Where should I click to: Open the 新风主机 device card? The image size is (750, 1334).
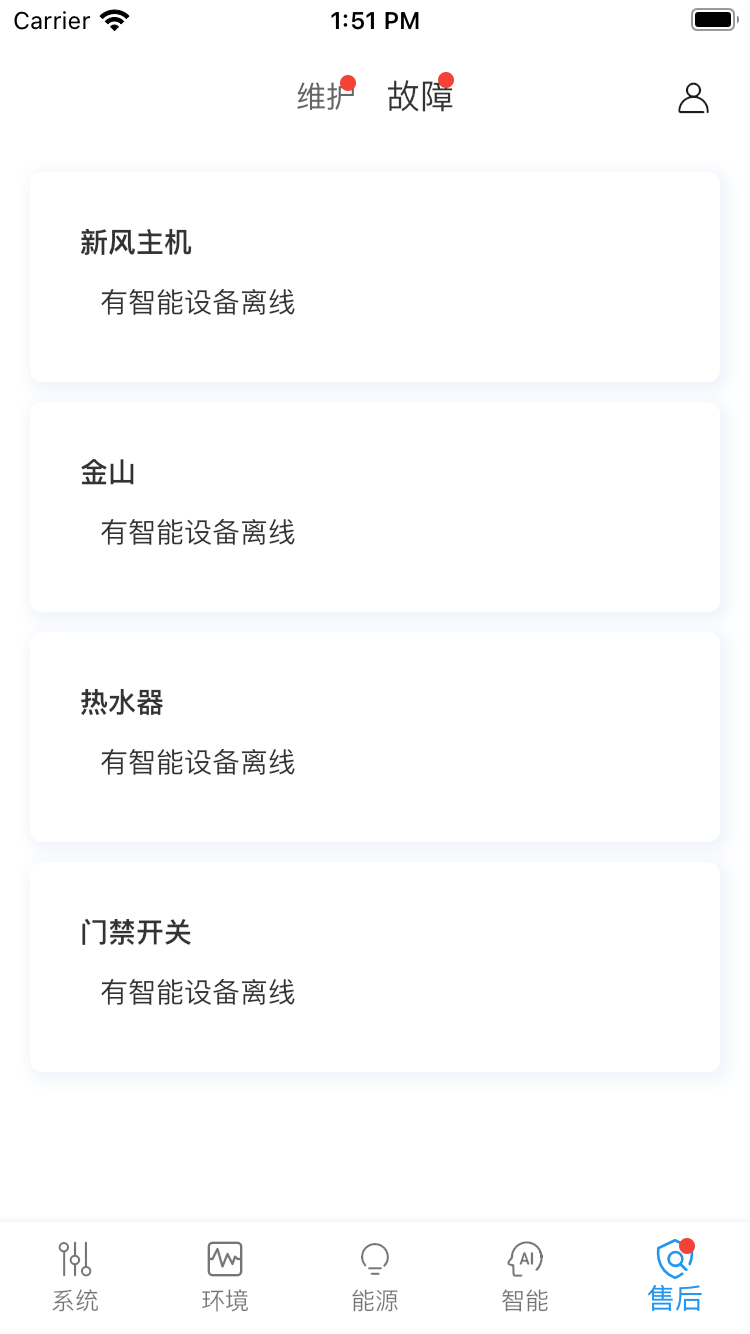click(x=375, y=277)
